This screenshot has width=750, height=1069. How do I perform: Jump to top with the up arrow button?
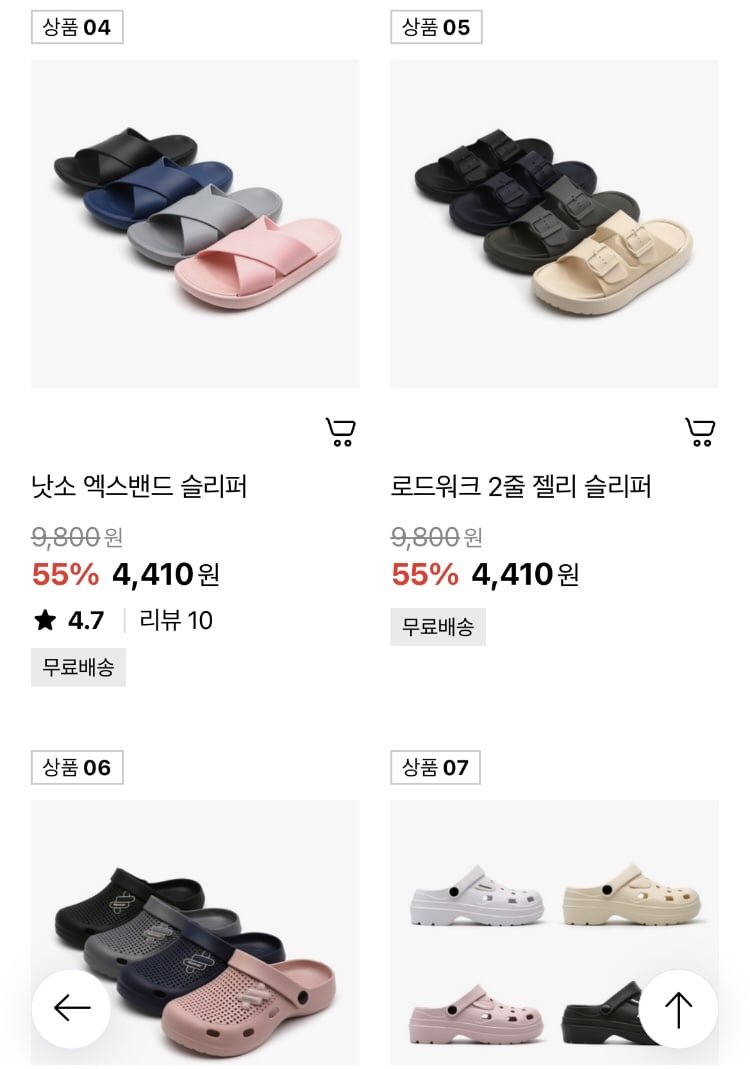pos(678,1008)
